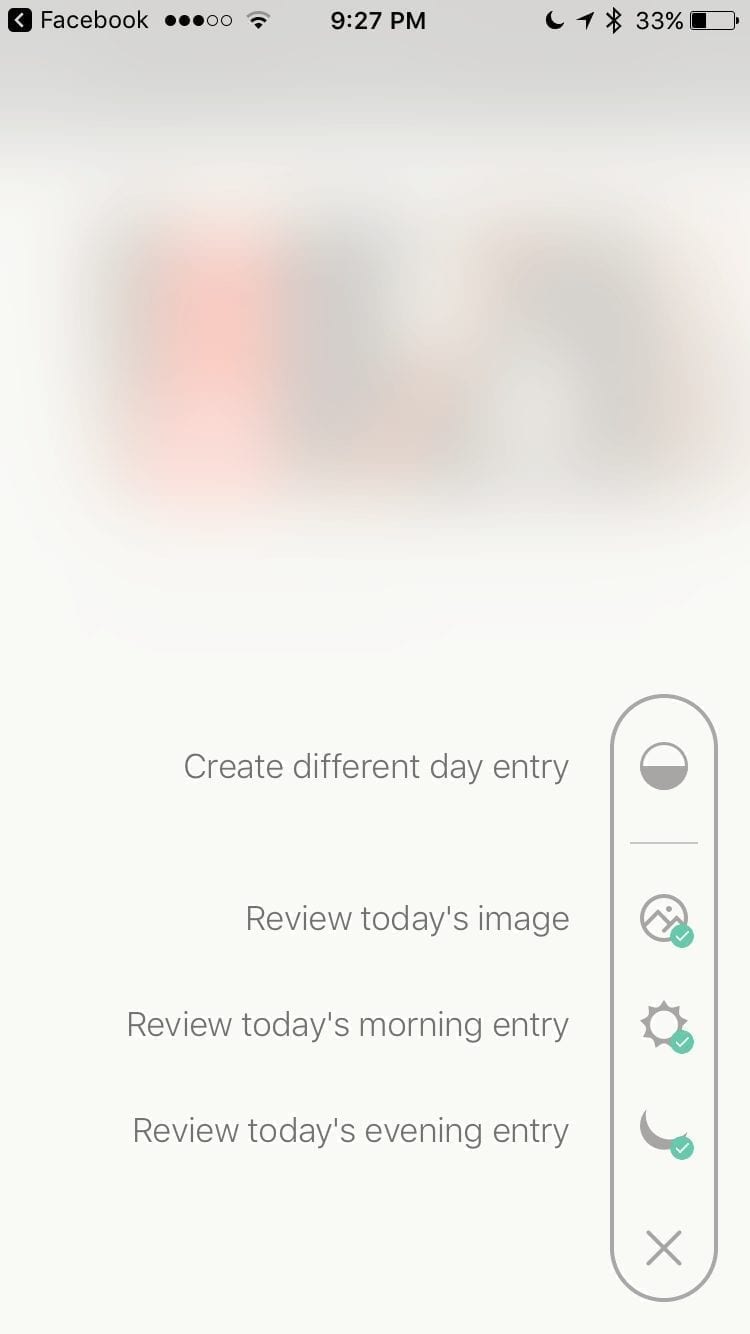Open the review today's image icon

tap(665, 919)
